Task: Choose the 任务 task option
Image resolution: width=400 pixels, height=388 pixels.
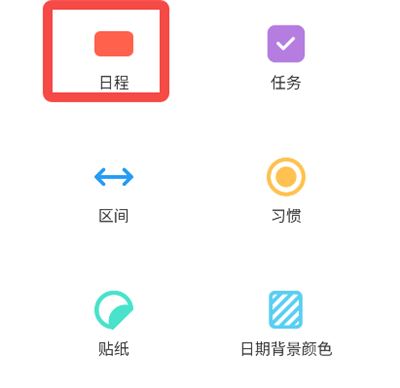Action: pos(286,58)
